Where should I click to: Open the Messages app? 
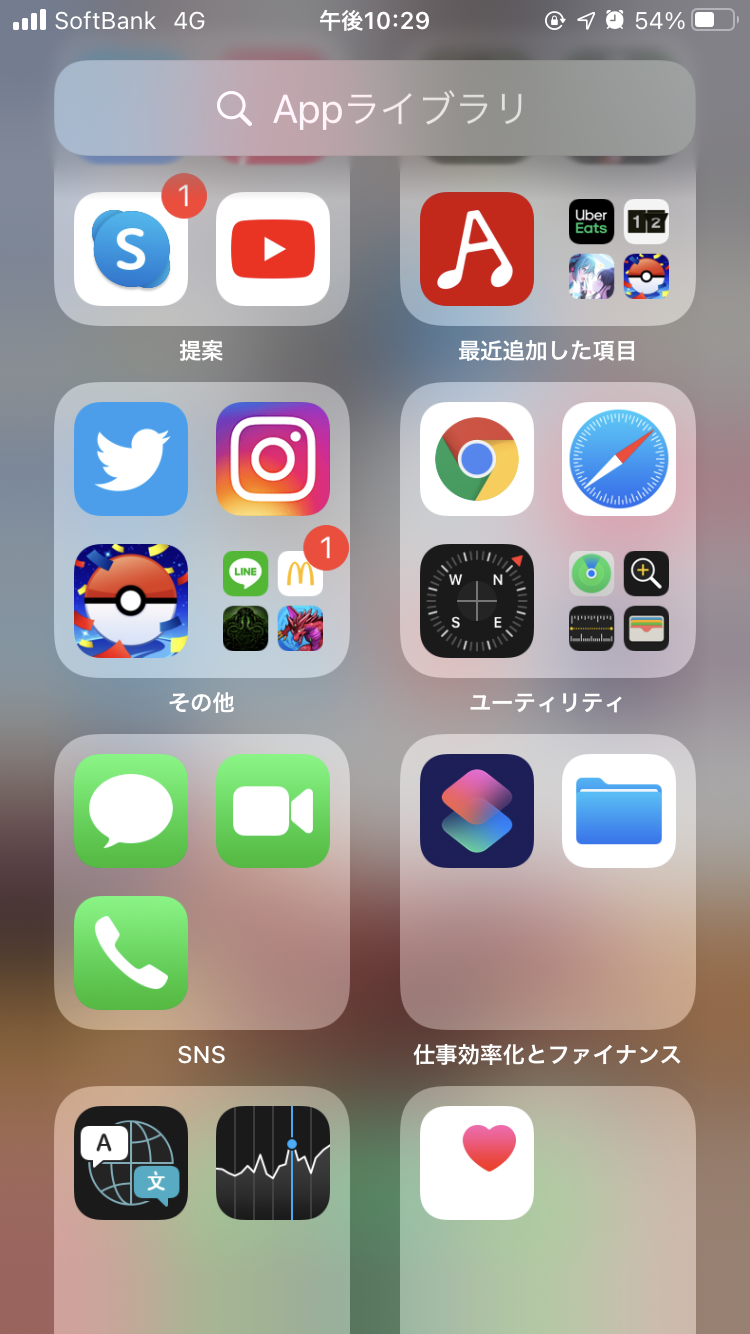pos(131,811)
